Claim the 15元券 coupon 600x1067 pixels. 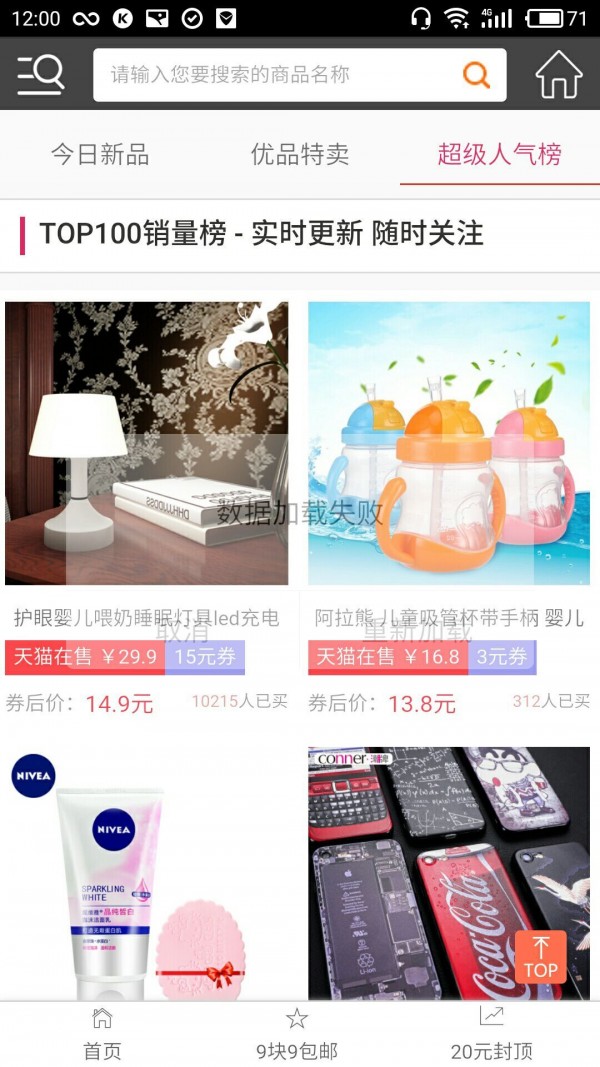(x=205, y=657)
